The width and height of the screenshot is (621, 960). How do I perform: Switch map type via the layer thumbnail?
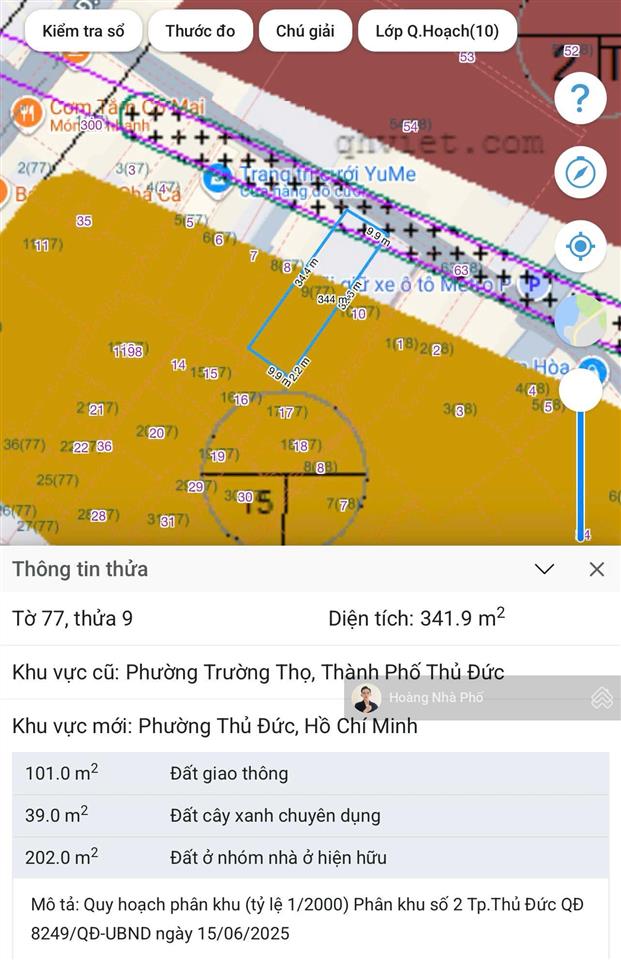tap(579, 320)
